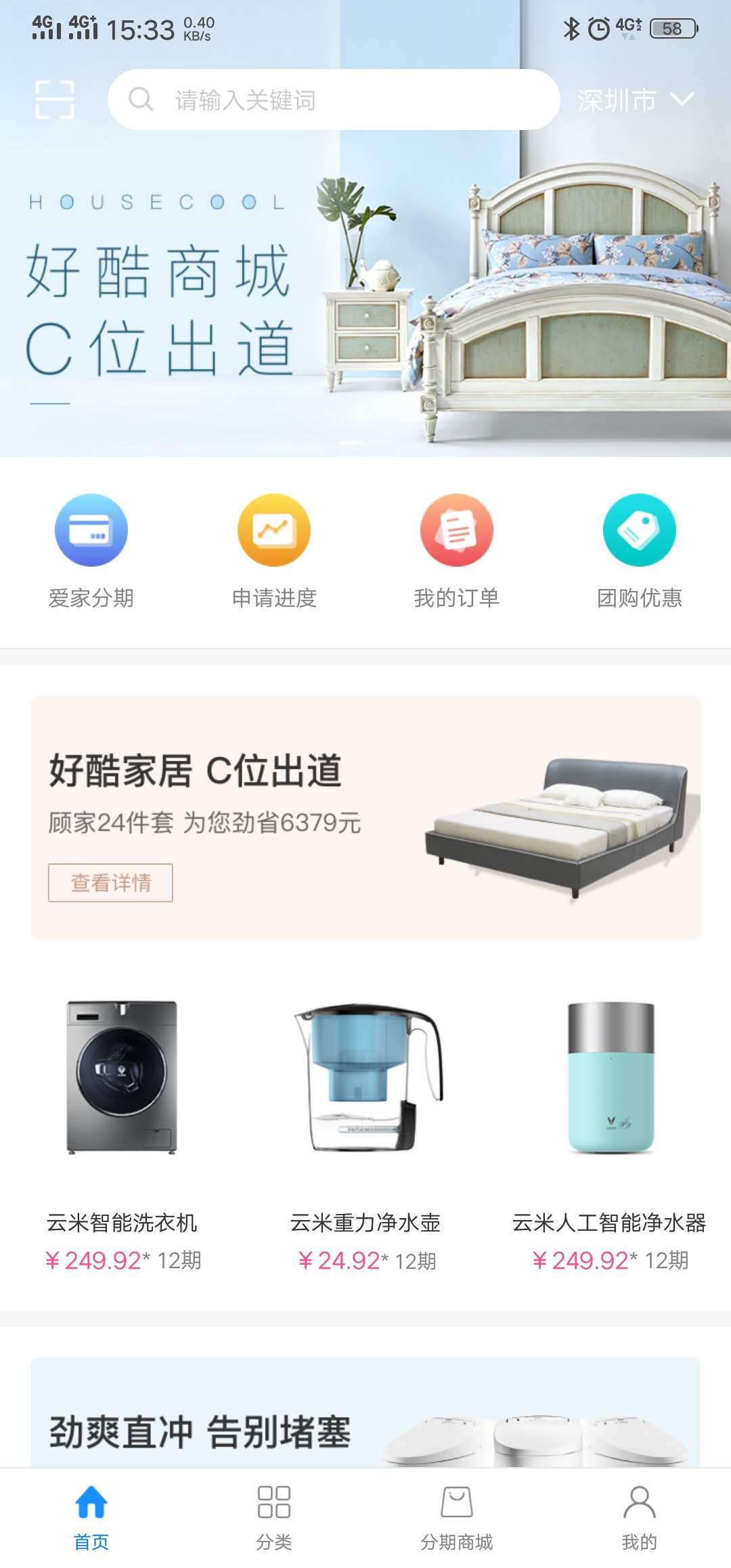Image resolution: width=731 pixels, height=1568 pixels.
Task: Open 申请进度 progress icon
Action: coord(273,531)
